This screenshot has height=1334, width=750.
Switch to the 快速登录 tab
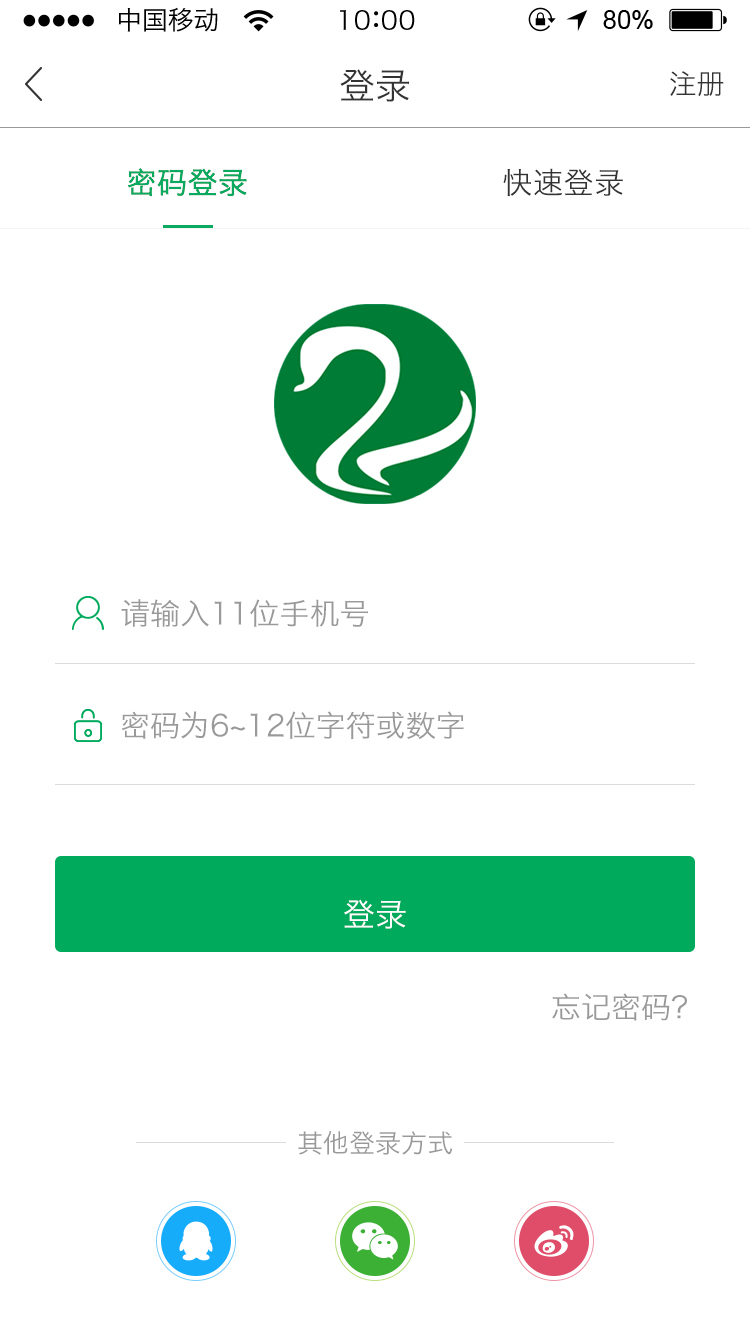click(x=561, y=183)
